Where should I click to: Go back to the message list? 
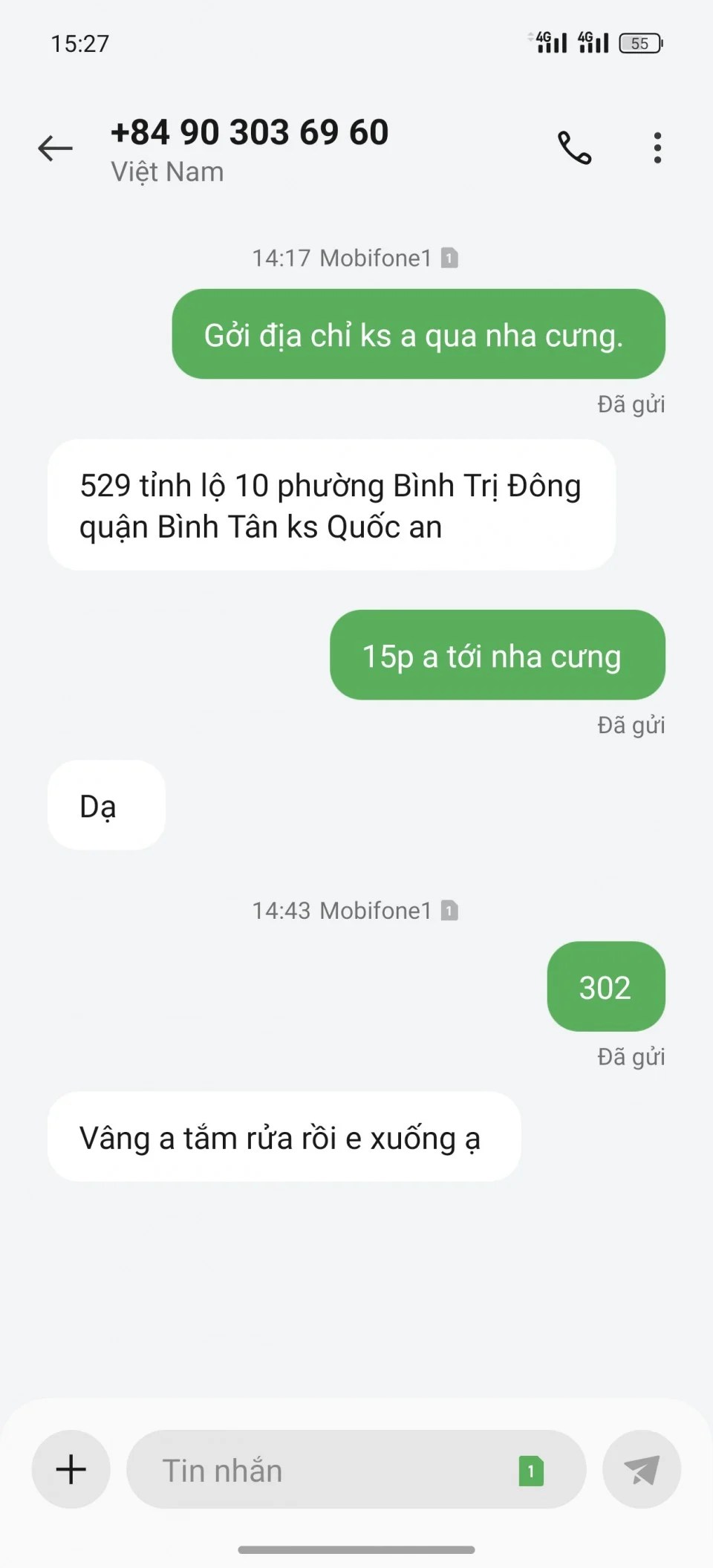(x=56, y=148)
